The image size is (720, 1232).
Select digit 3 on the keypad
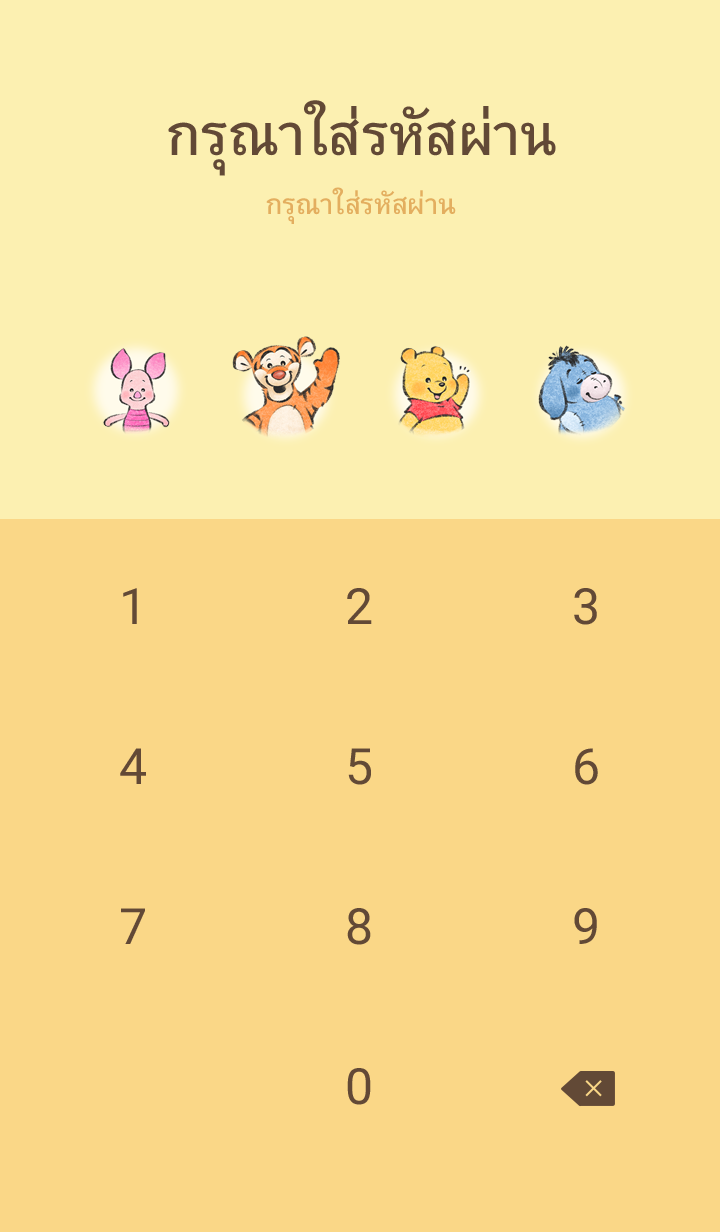coord(586,607)
